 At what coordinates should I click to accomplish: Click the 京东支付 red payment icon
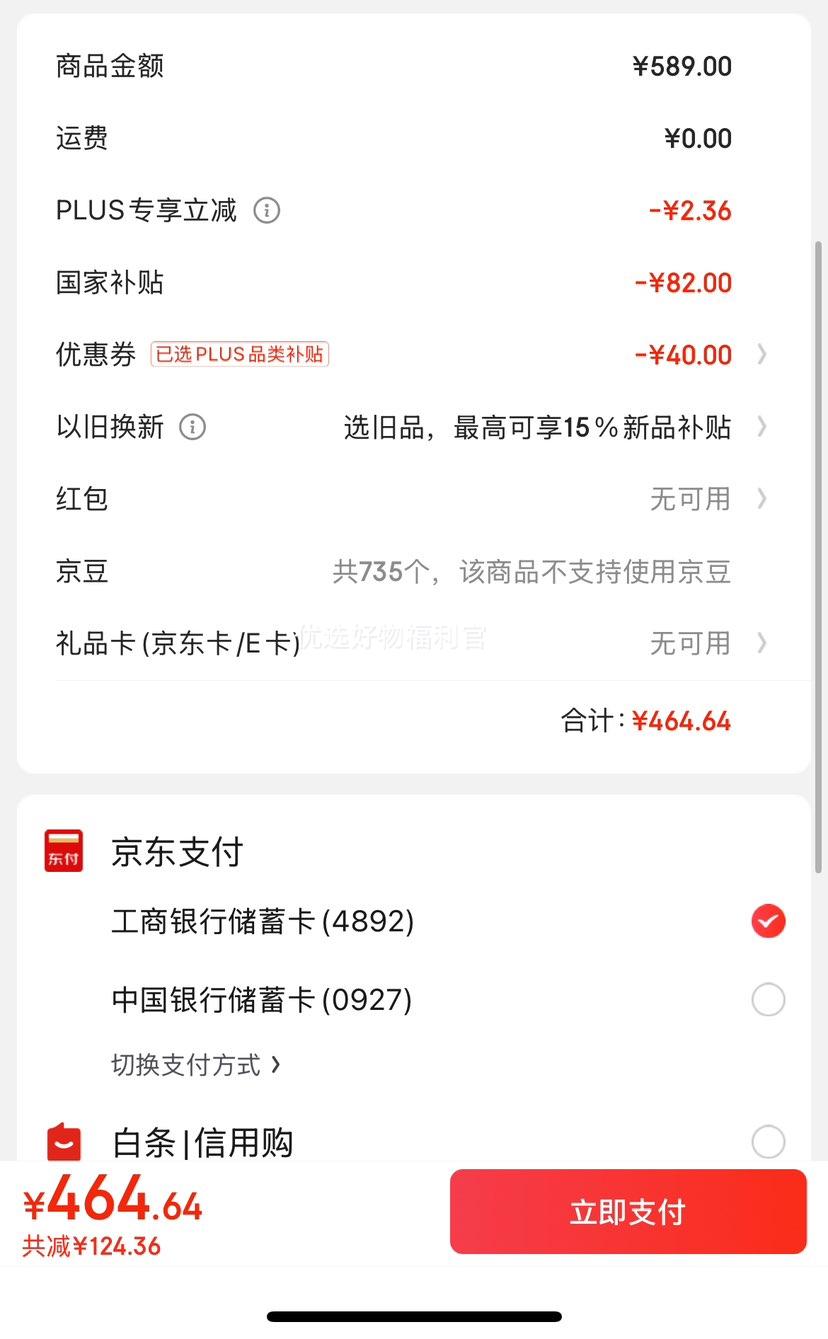click(x=63, y=849)
